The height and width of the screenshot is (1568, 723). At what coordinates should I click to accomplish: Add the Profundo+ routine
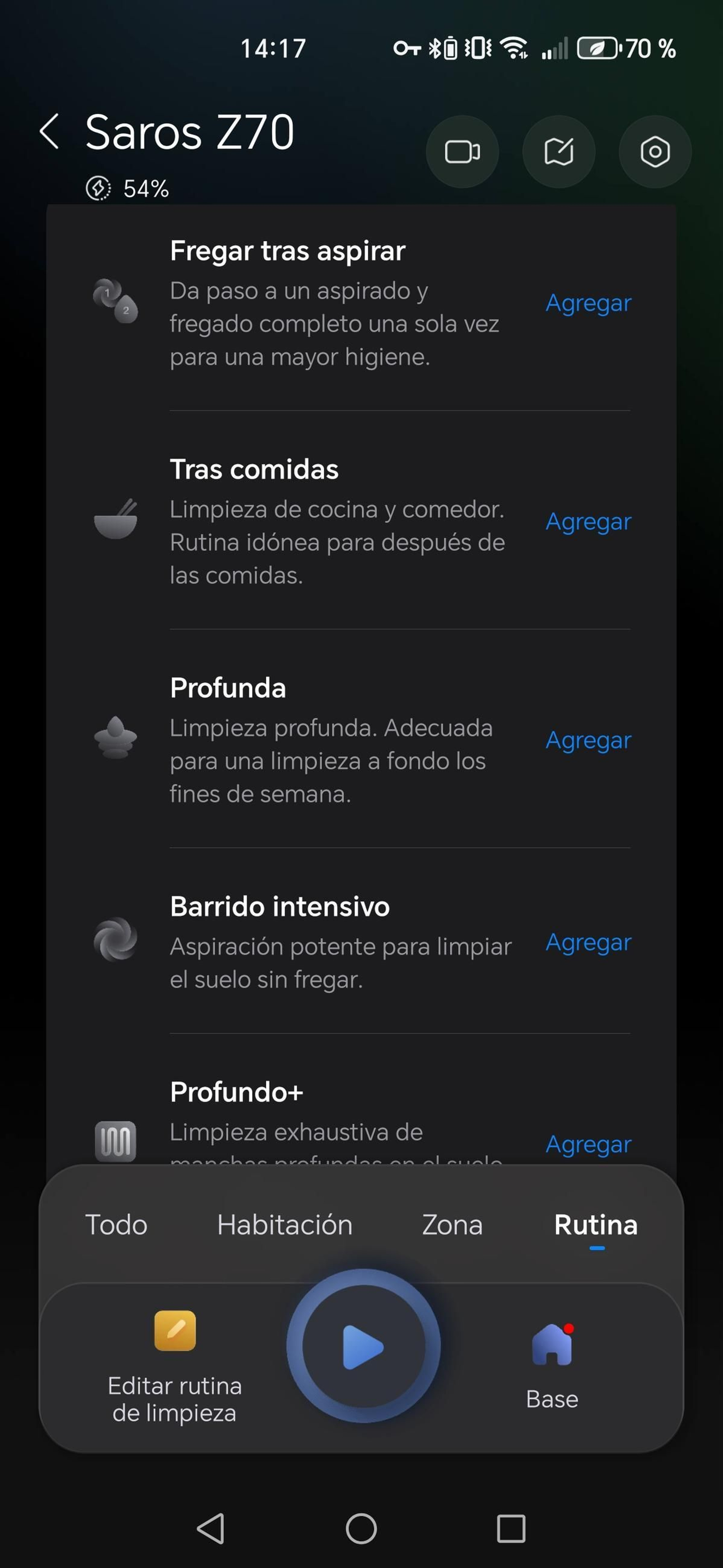(588, 1144)
